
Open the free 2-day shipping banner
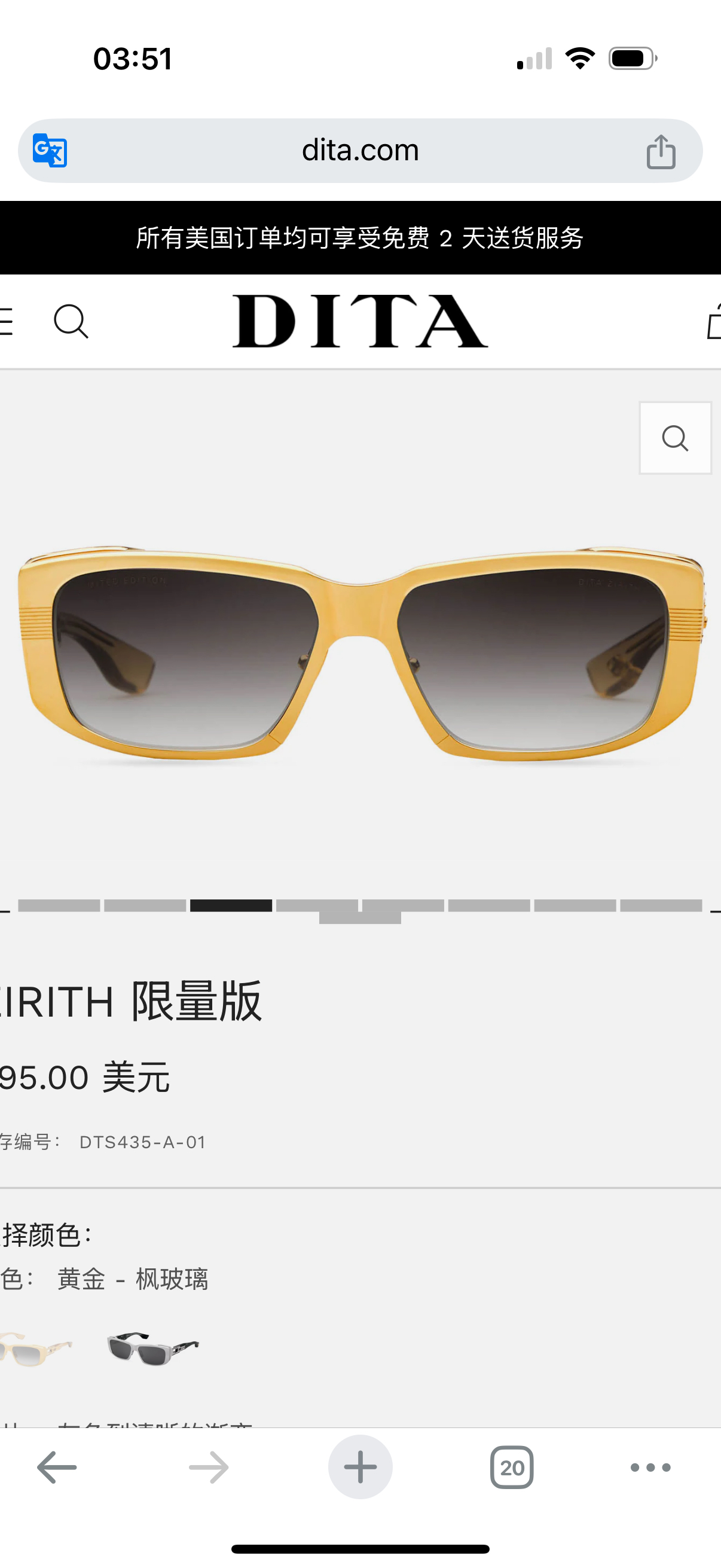[360, 238]
